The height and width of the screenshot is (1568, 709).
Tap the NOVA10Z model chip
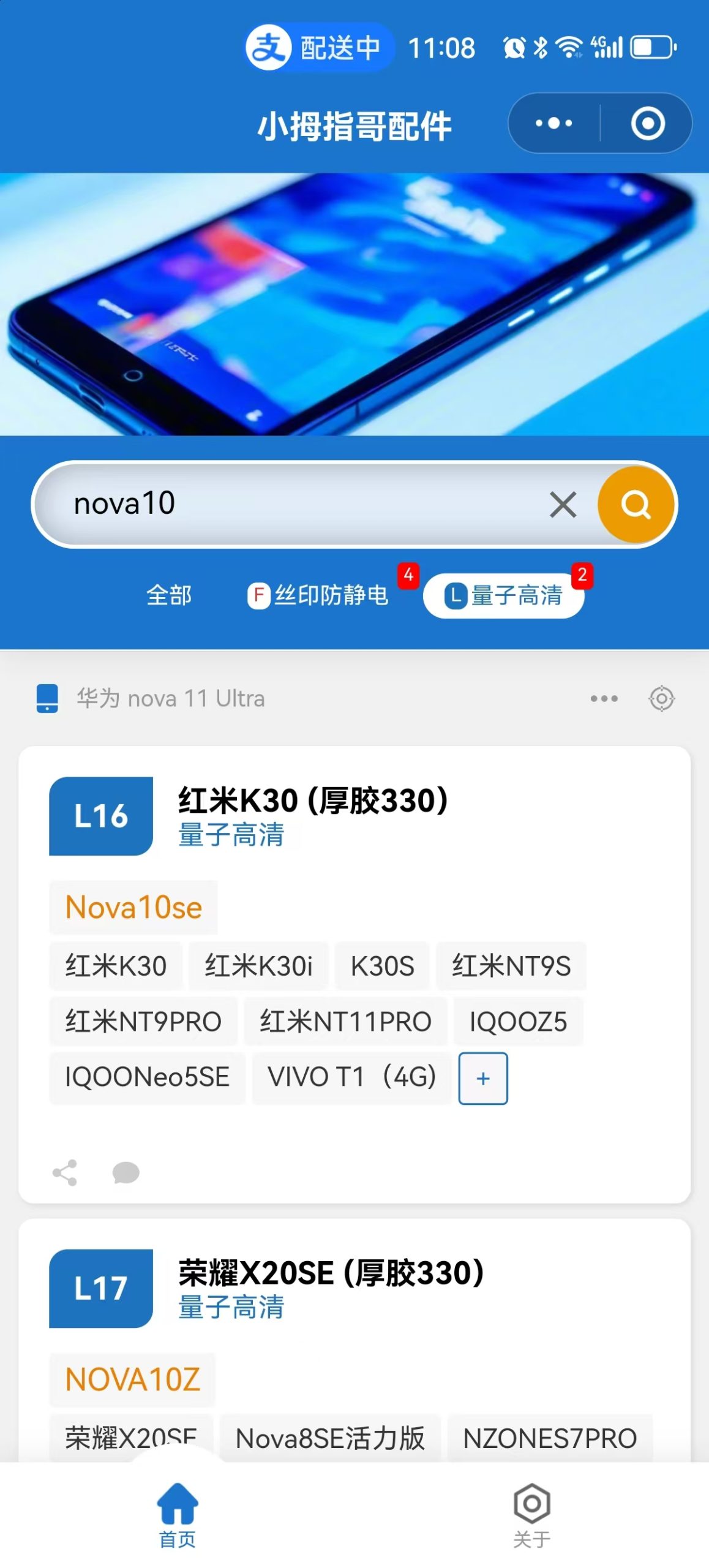point(132,1379)
